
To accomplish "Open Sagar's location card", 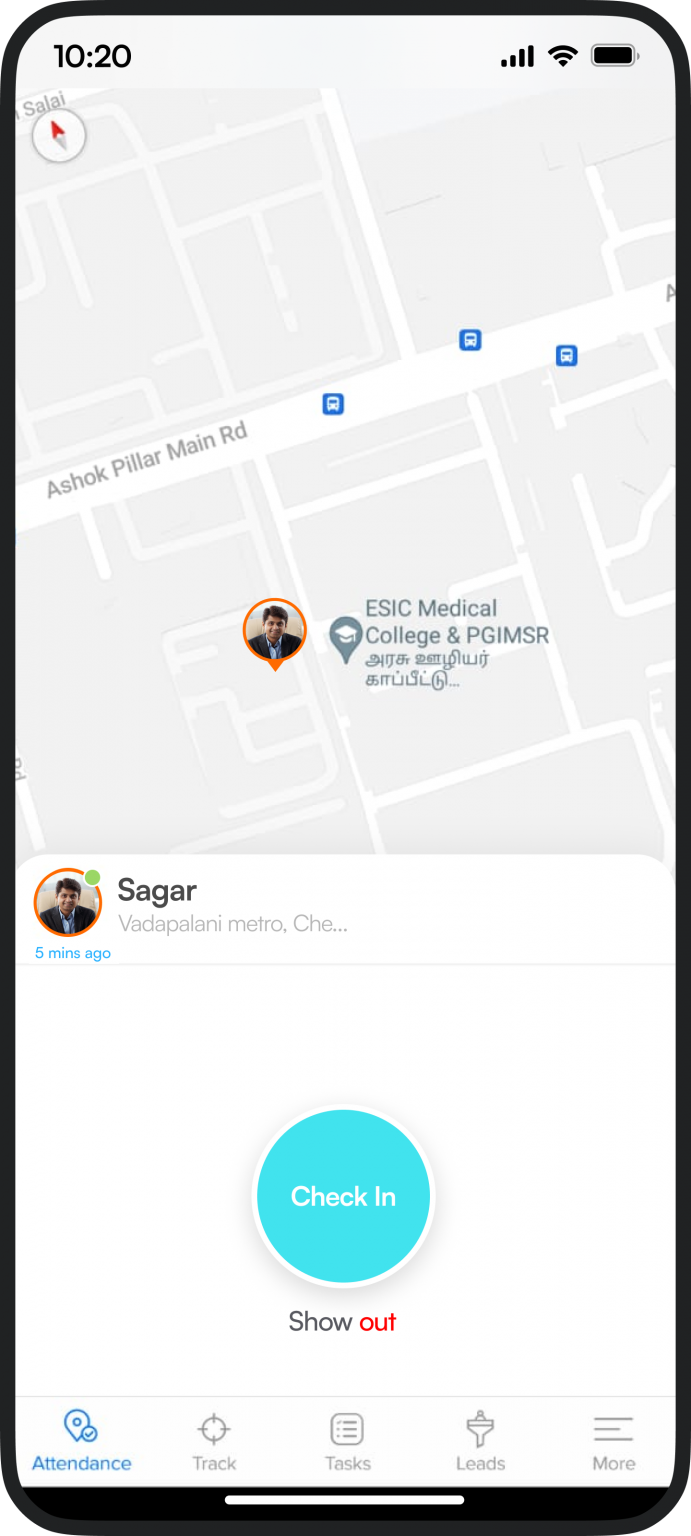I will pos(232,905).
